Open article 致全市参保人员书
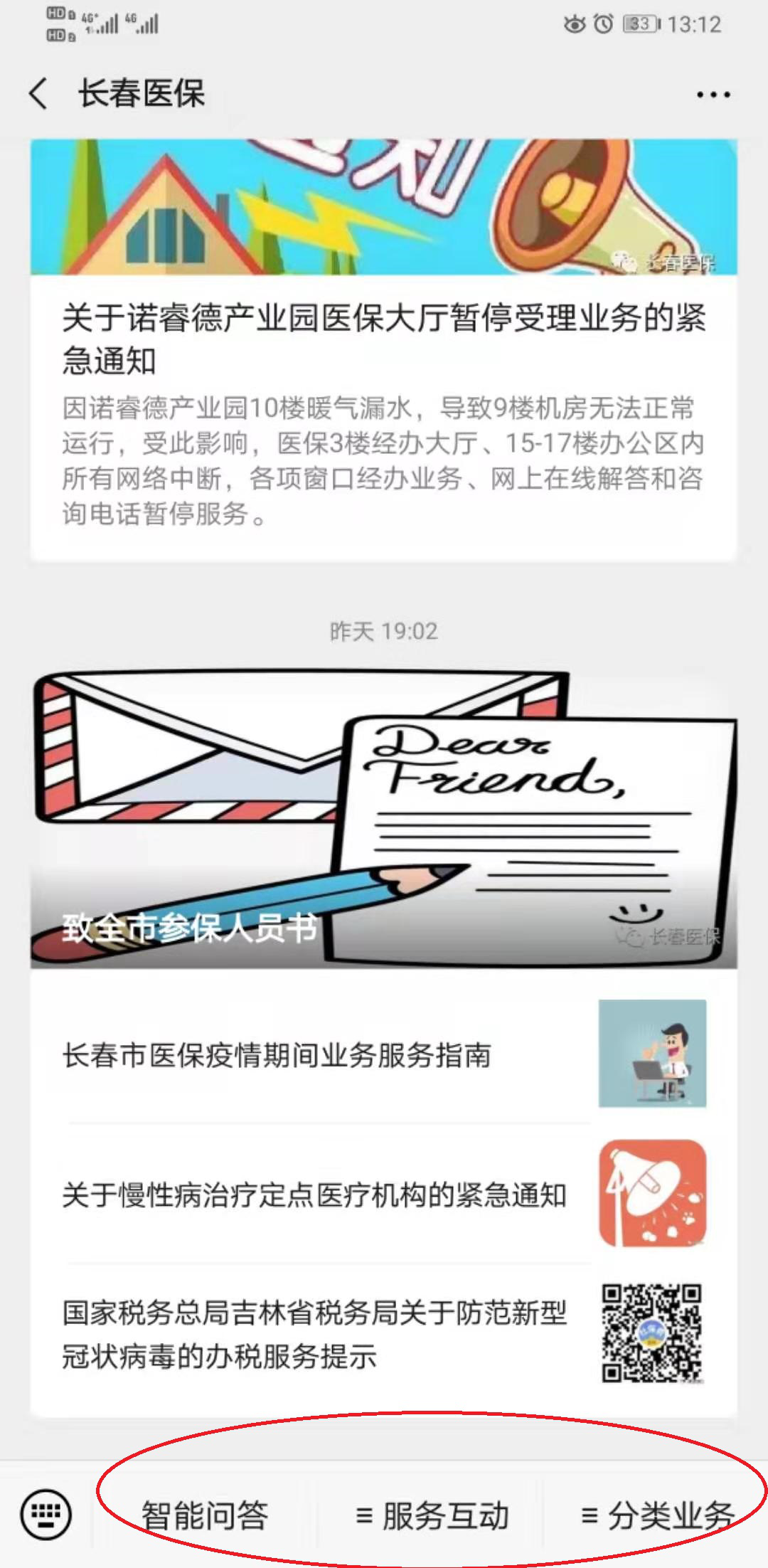The width and height of the screenshot is (768, 1568). point(384,811)
